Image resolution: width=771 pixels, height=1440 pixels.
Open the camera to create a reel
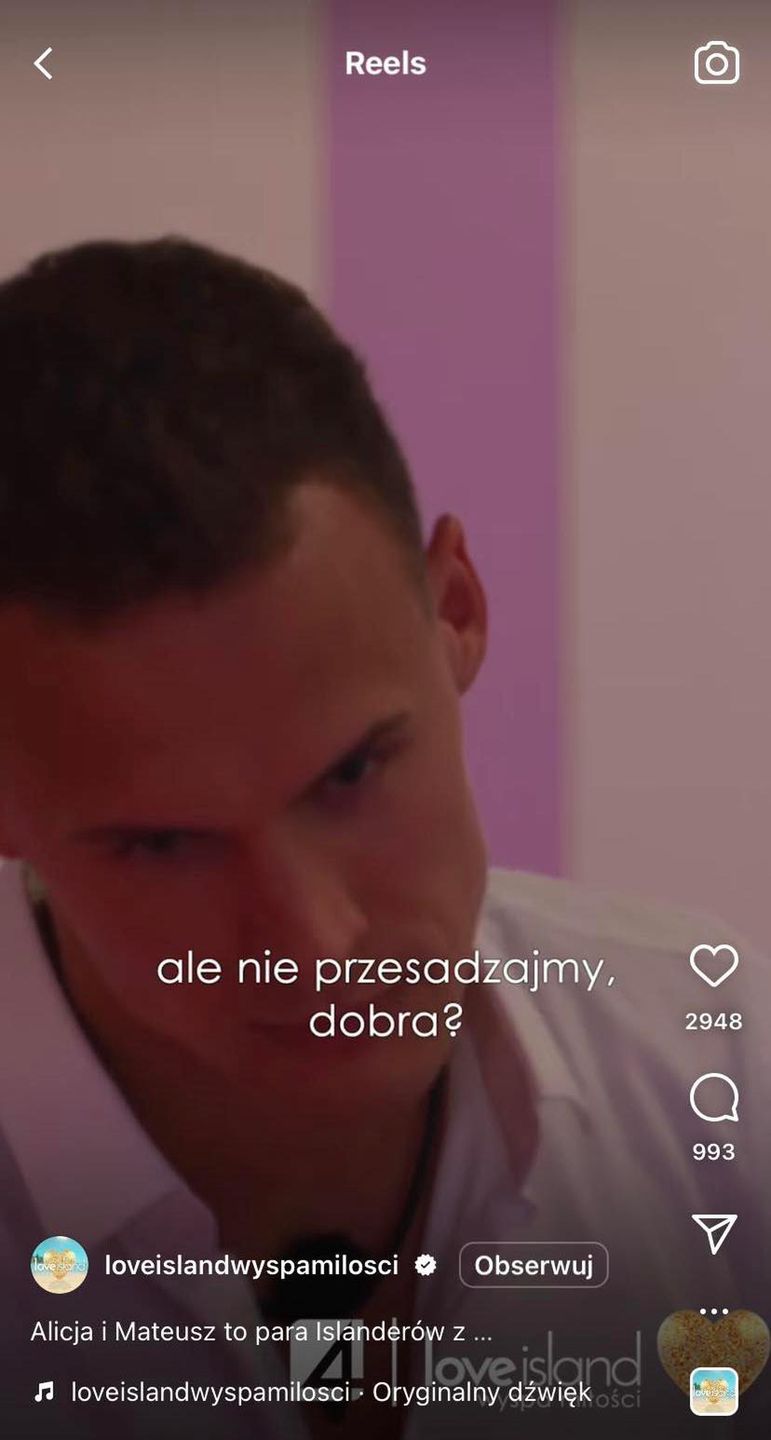[x=716, y=64]
